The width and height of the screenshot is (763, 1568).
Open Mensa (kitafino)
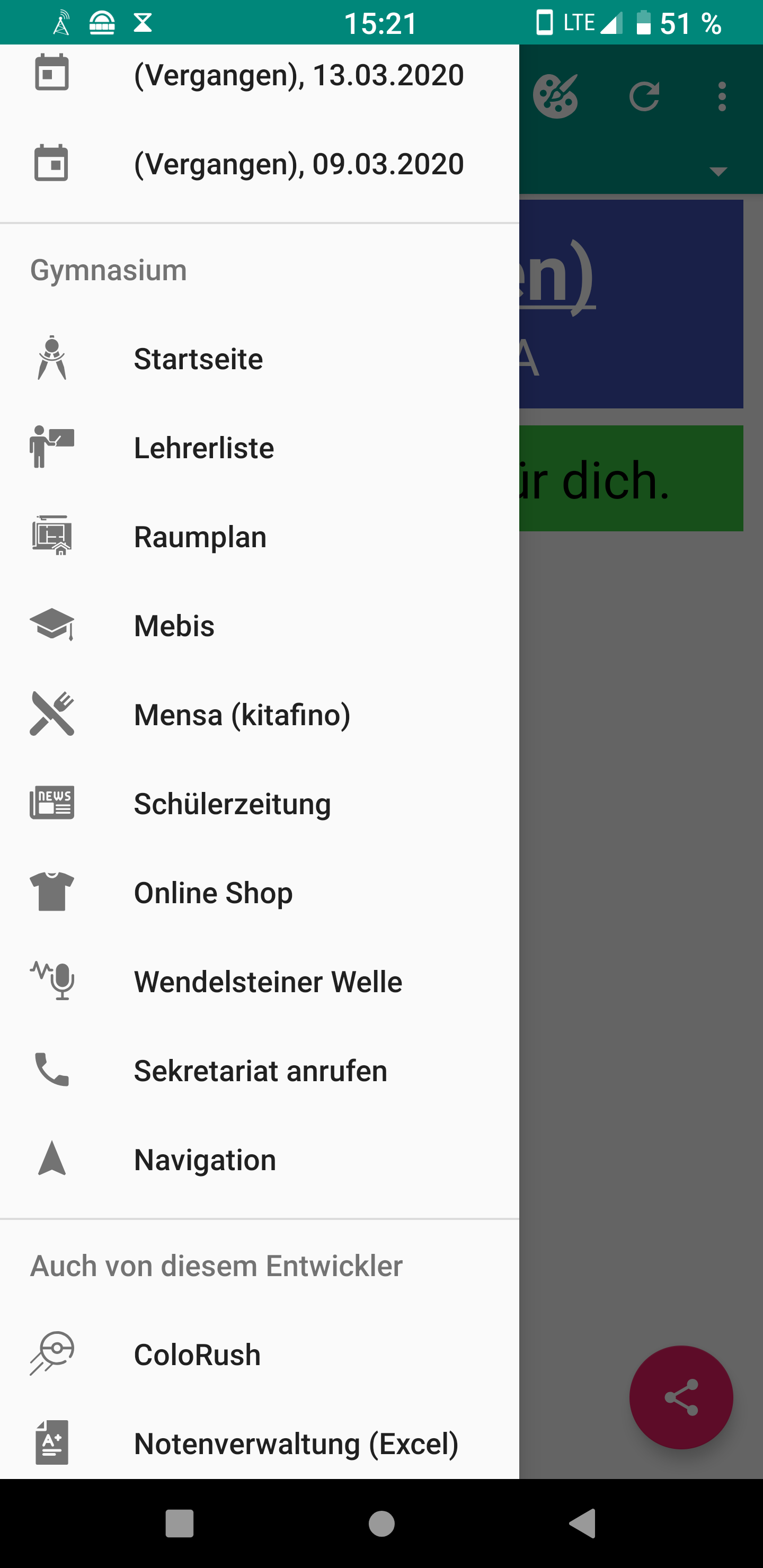260,714
